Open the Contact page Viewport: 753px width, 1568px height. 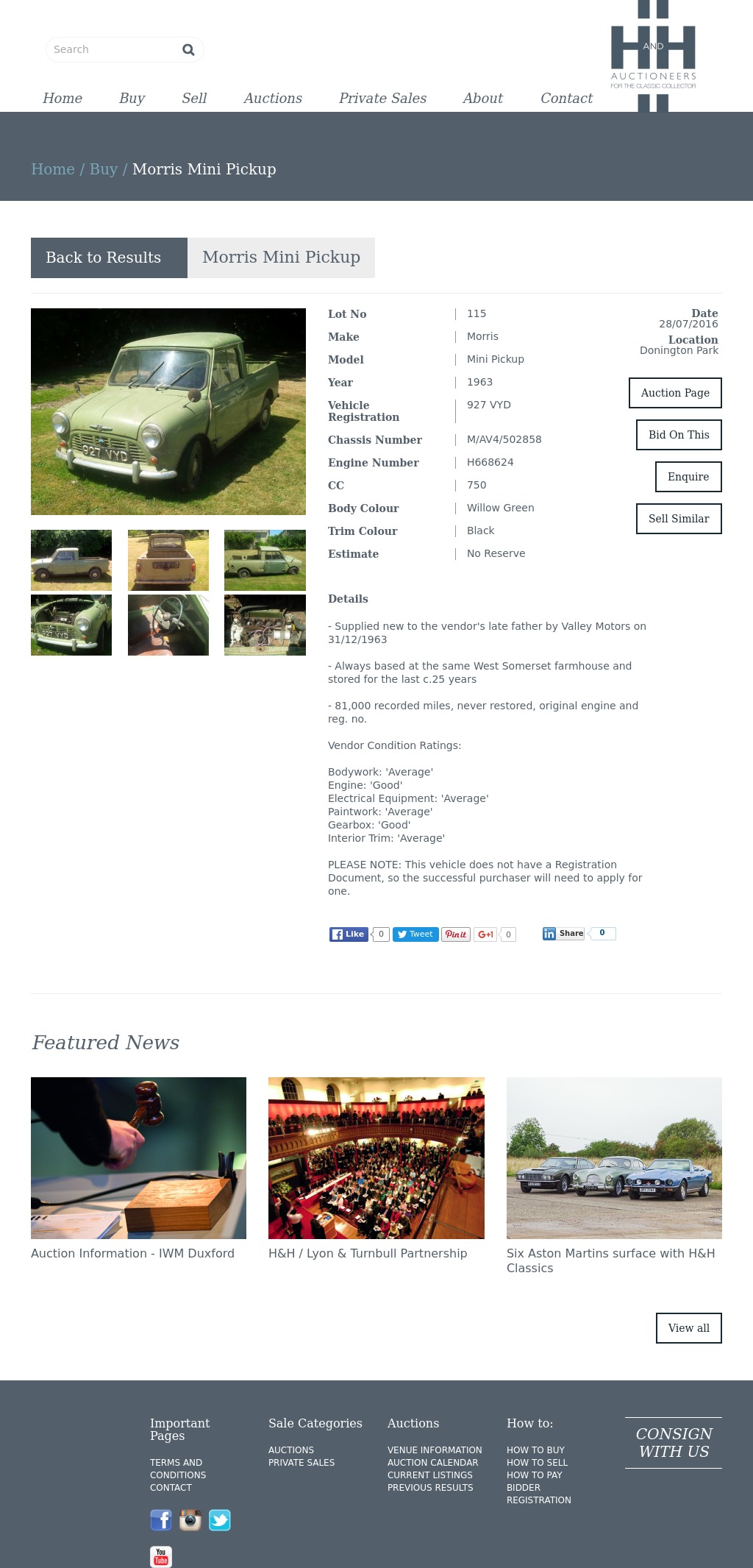pos(566,98)
